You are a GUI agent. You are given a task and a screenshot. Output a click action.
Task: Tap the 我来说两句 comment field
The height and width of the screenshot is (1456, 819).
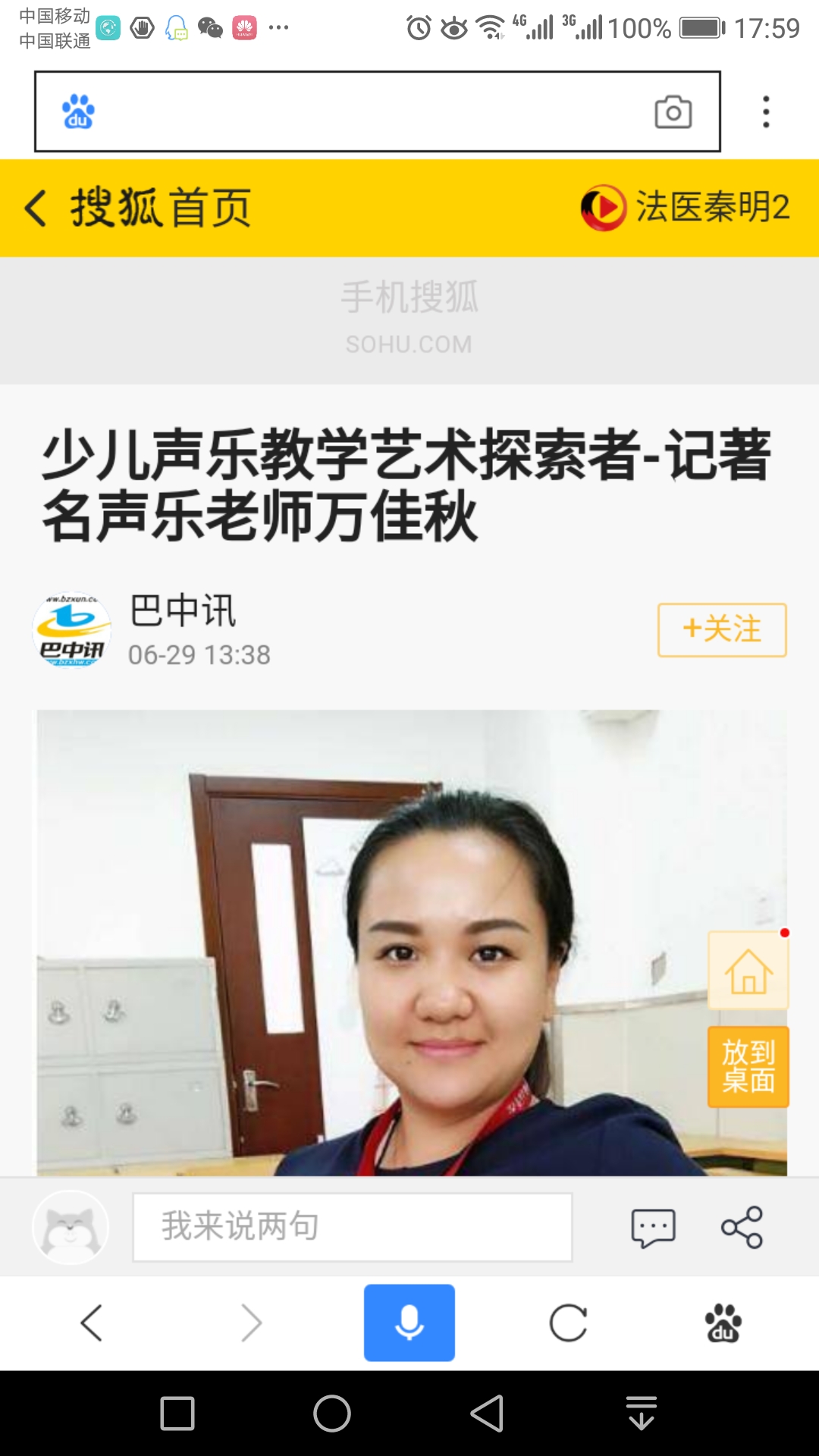(x=353, y=1226)
